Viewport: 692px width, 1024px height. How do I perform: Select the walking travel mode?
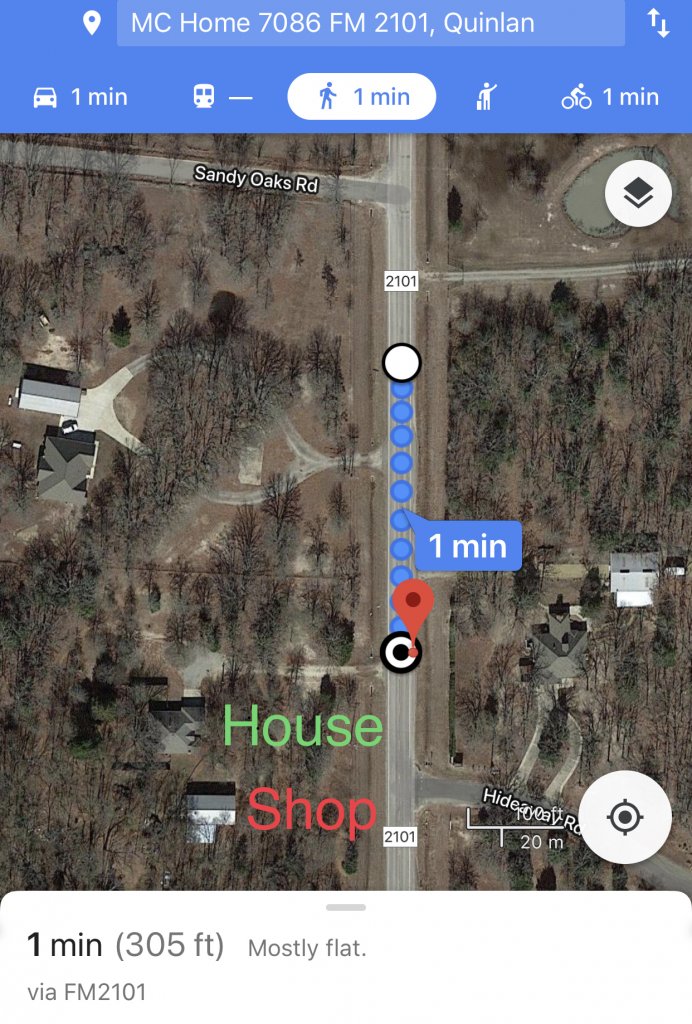point(362,97)
